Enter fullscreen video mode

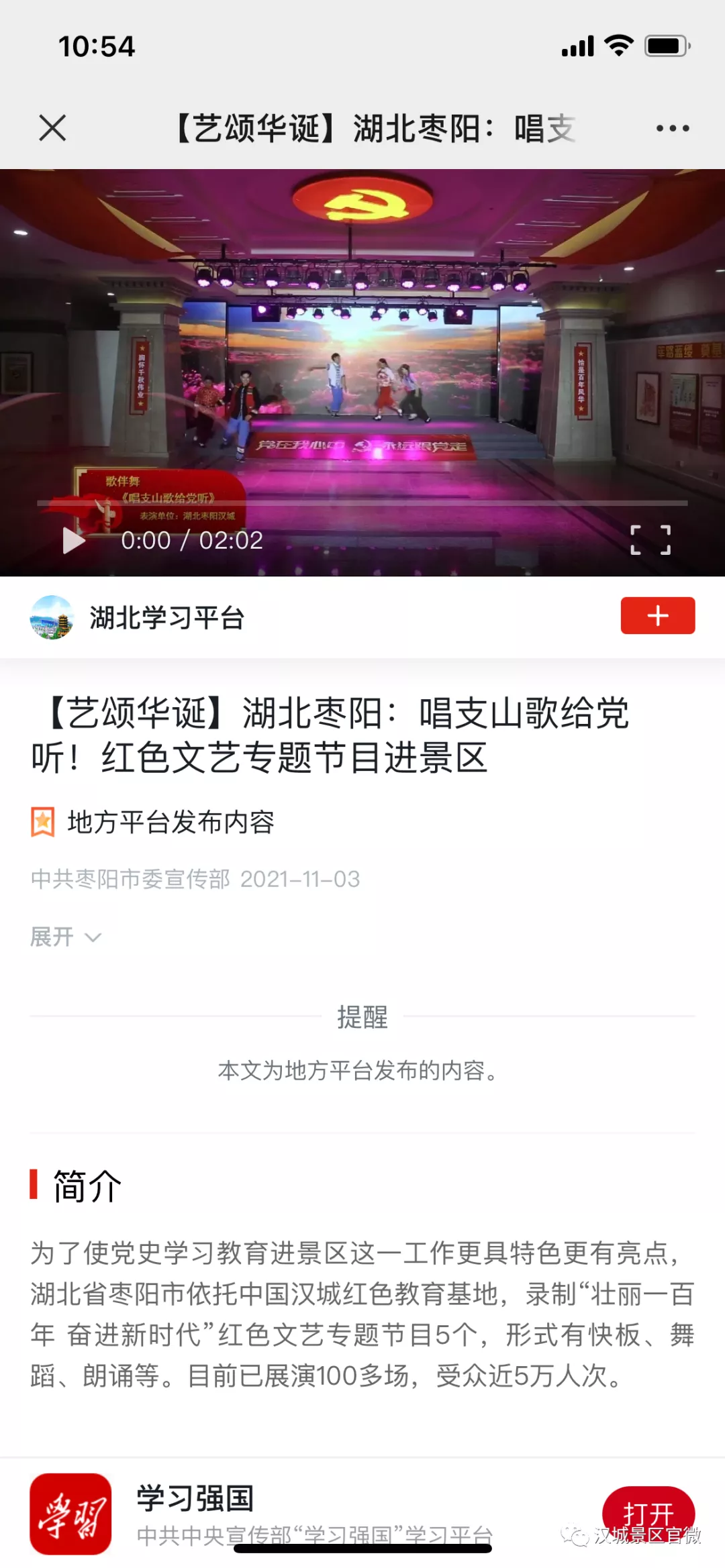point(650,540)
